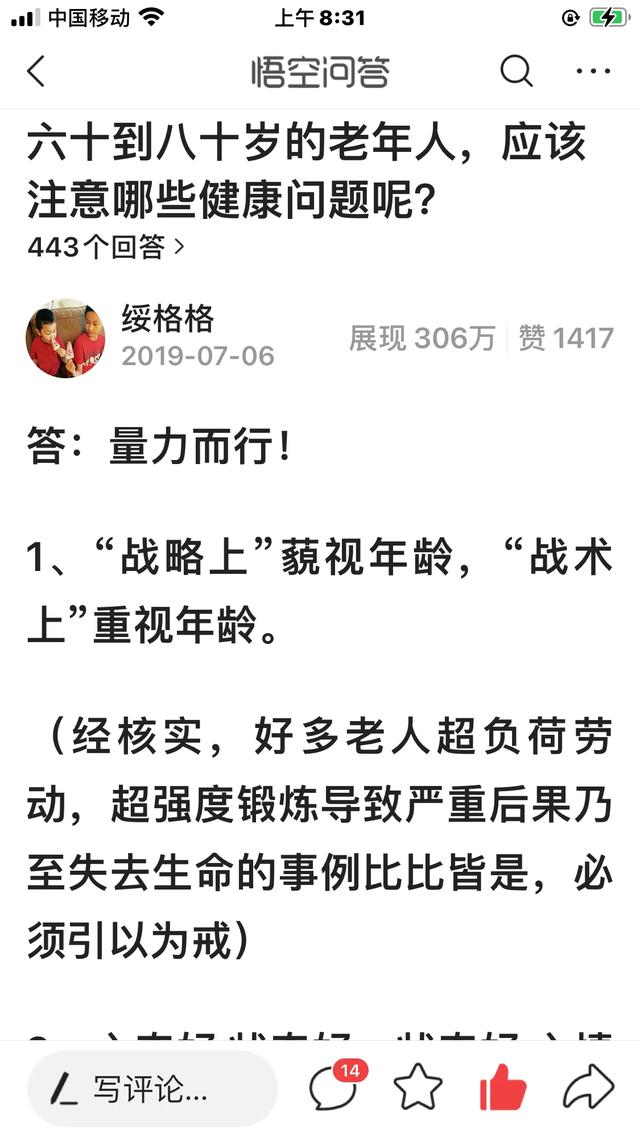Open the three-dot overflow menu
Image resolution: width=640 pixels, height=1138 pixels.
(593, 71)
